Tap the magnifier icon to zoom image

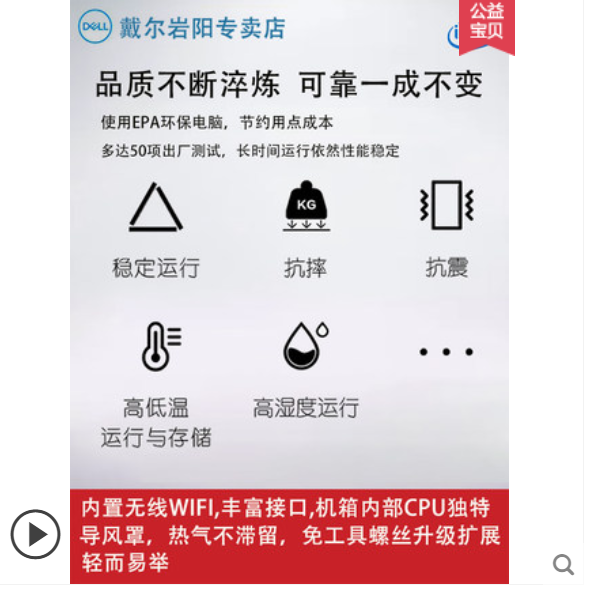(563, 565)
